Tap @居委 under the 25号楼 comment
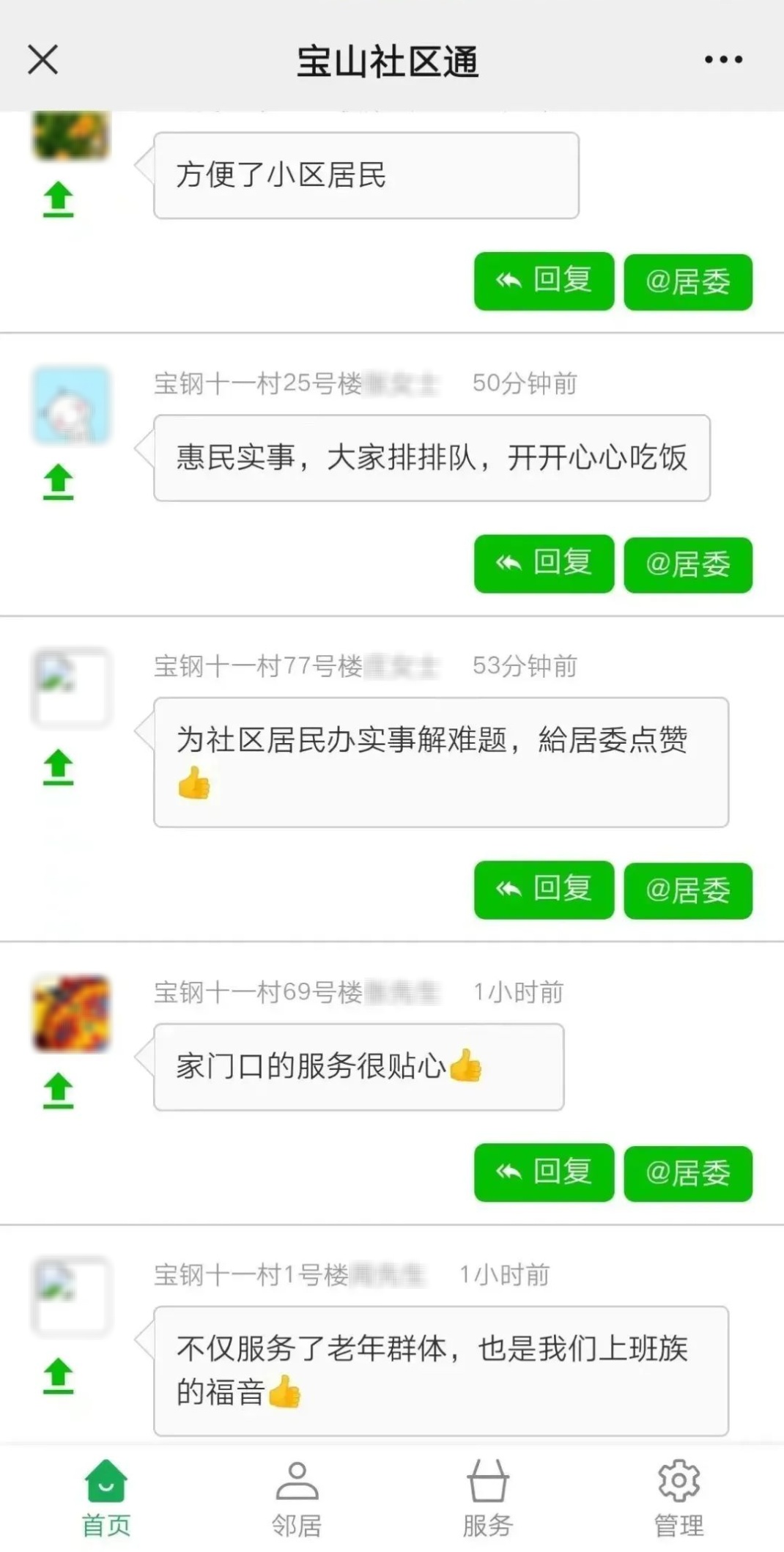 [687, 564]
